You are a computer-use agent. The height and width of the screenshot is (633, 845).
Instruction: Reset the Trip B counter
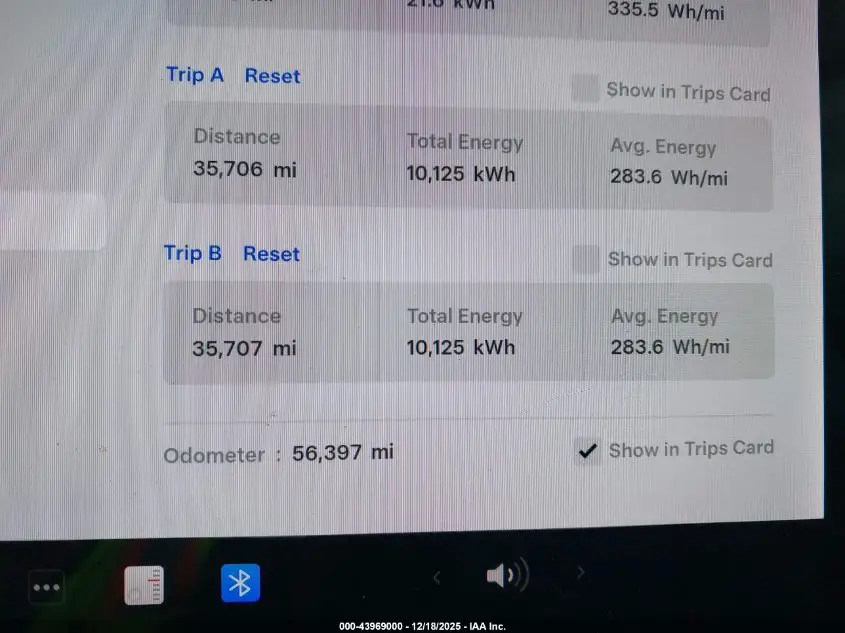click(271, 254)
